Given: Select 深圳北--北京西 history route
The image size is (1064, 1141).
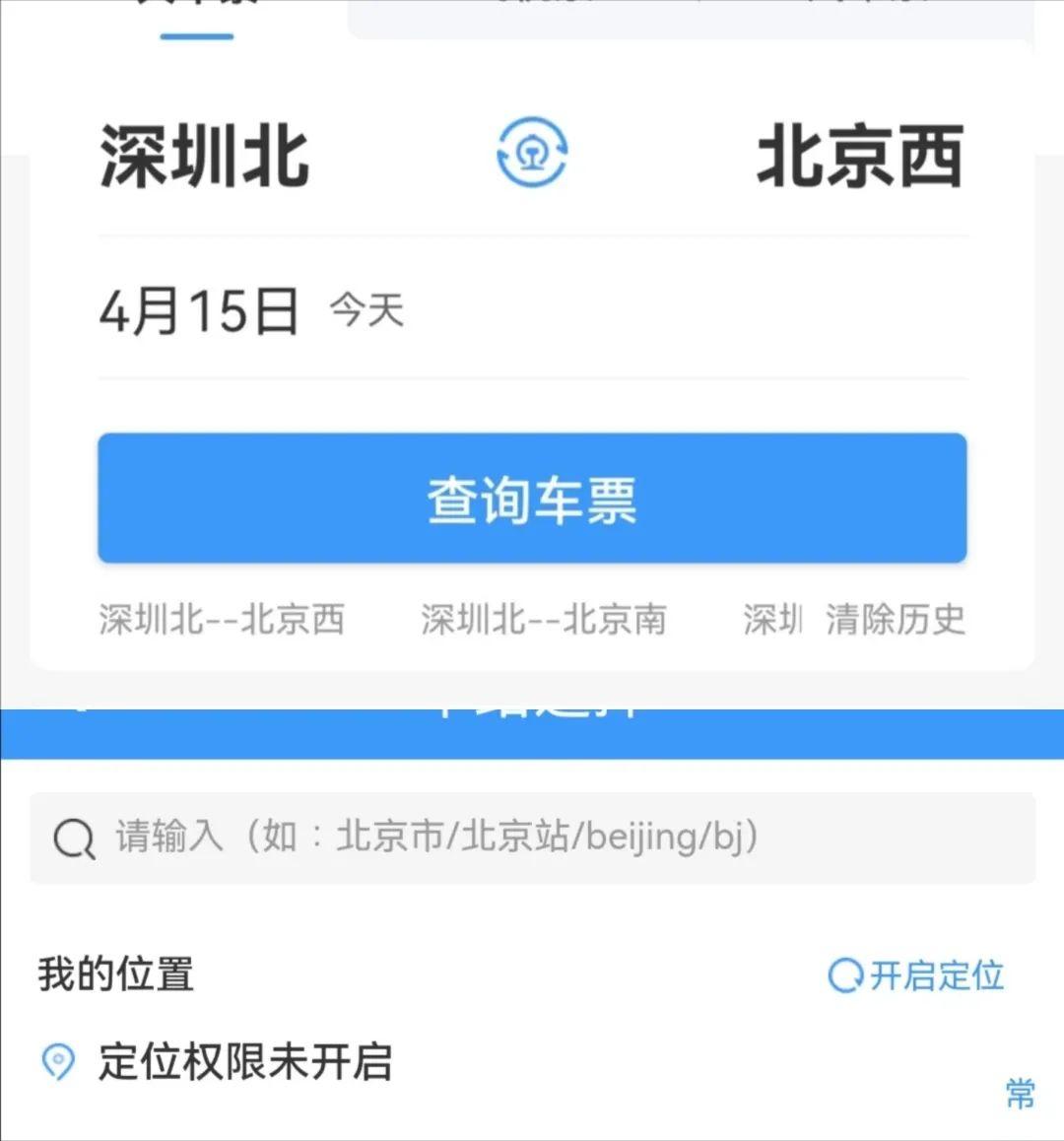Looking at the screenshot, I should tap(221, 620).
